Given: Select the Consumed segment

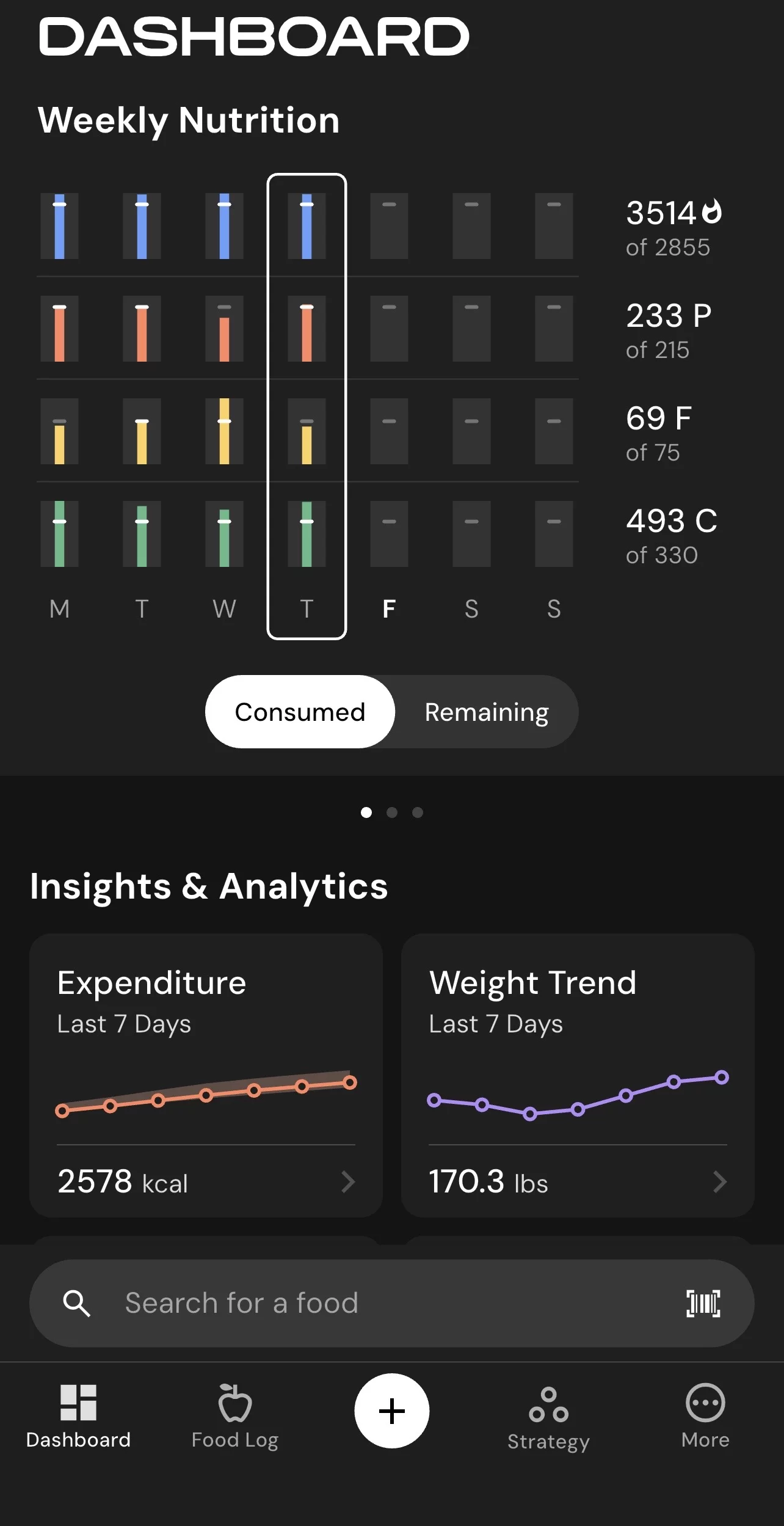Looking at the screenshot, I should click(300, 712).
